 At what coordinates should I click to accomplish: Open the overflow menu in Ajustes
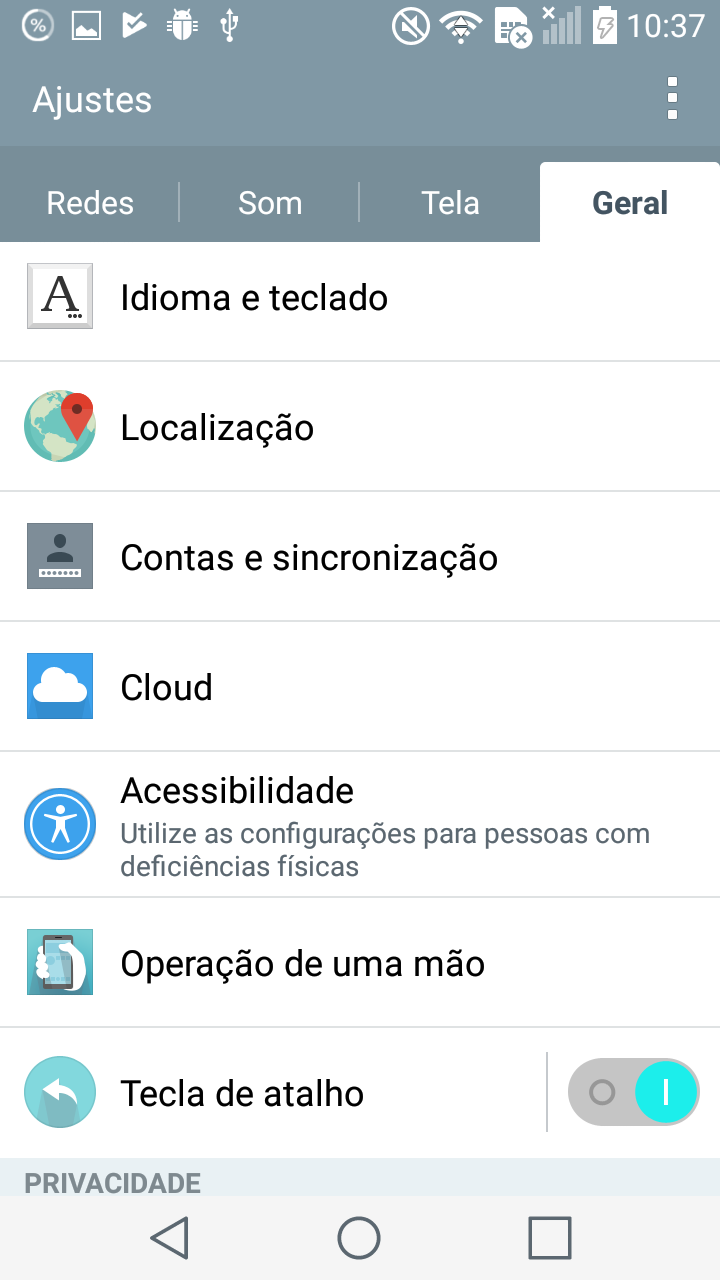pyautogui.click(x=672, y=99)
